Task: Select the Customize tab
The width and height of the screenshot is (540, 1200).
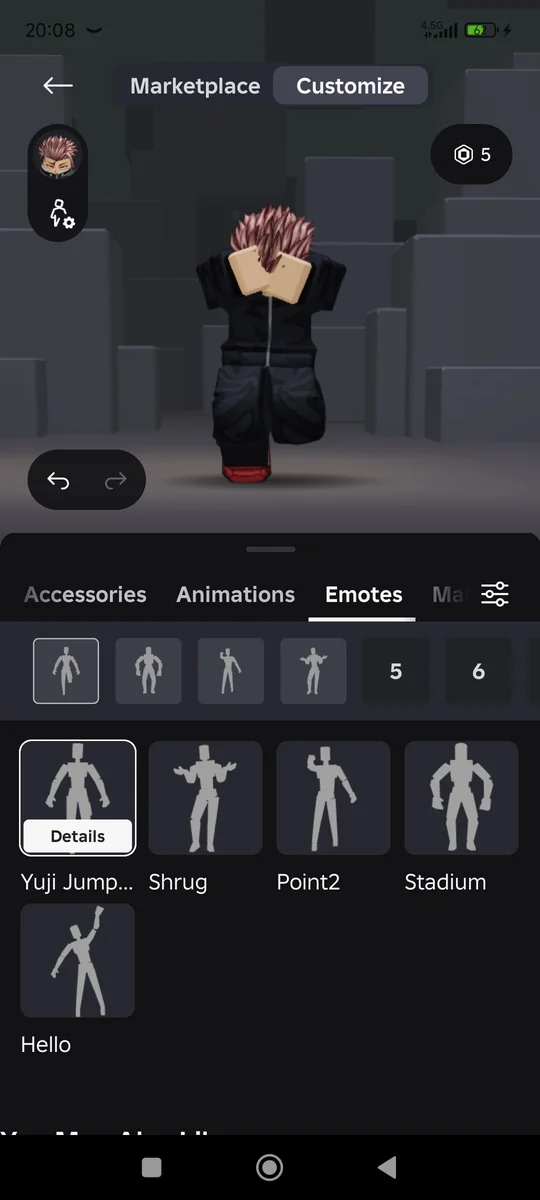Action: [x=350, y=86]
